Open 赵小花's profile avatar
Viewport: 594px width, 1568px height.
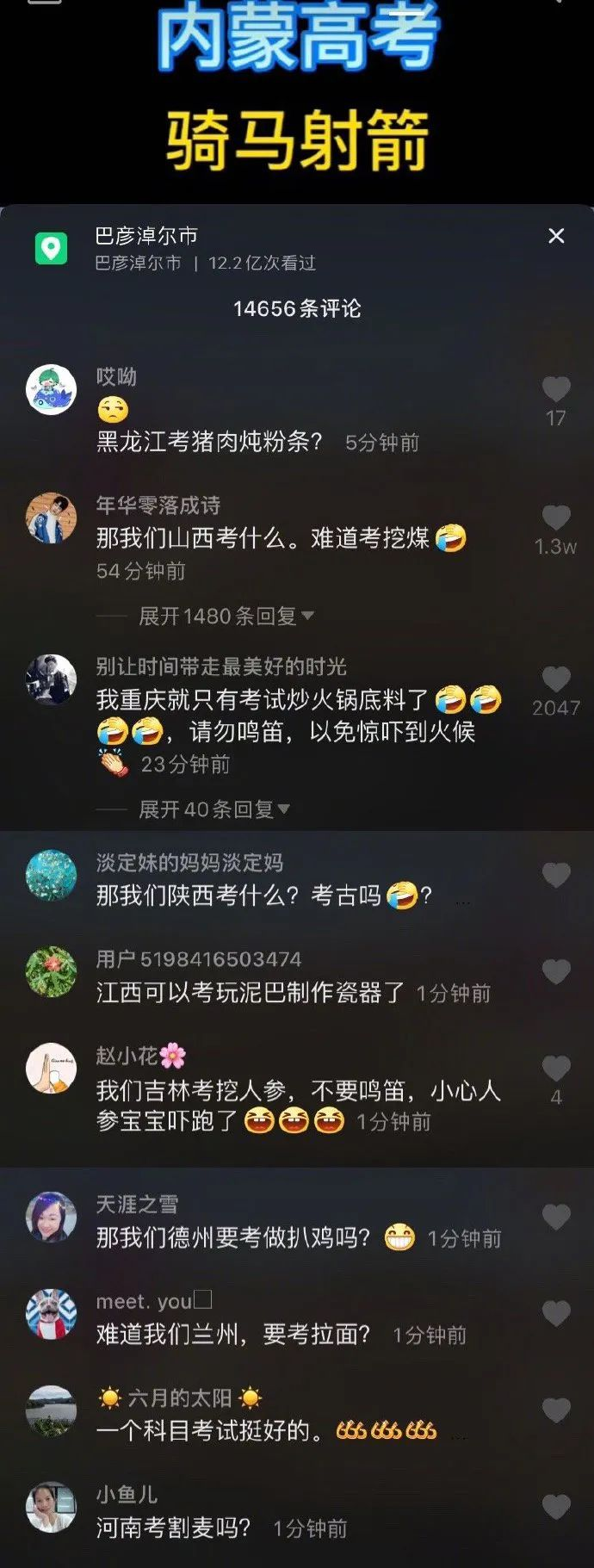click(52, 1069)
